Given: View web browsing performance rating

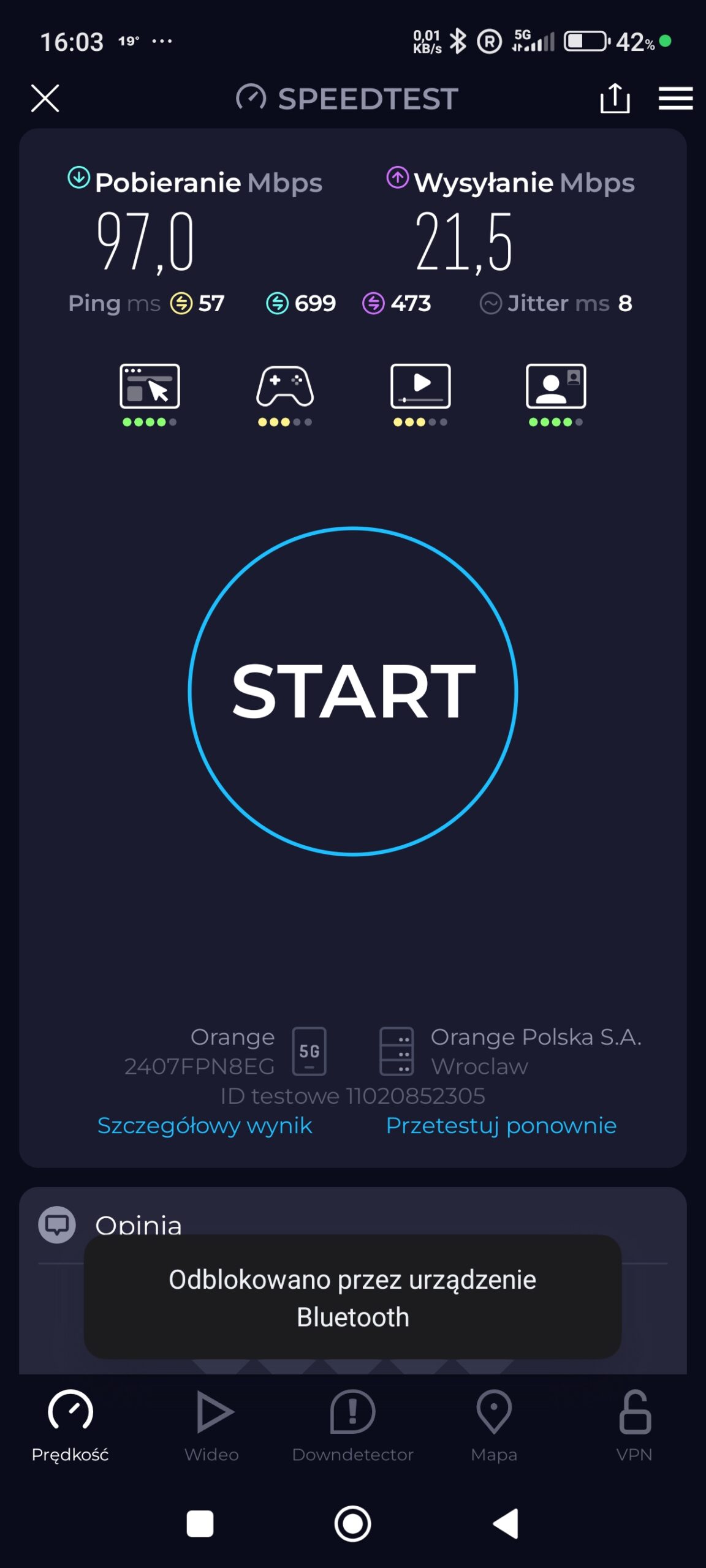Looking at the screenshot, I should (150, 393).
